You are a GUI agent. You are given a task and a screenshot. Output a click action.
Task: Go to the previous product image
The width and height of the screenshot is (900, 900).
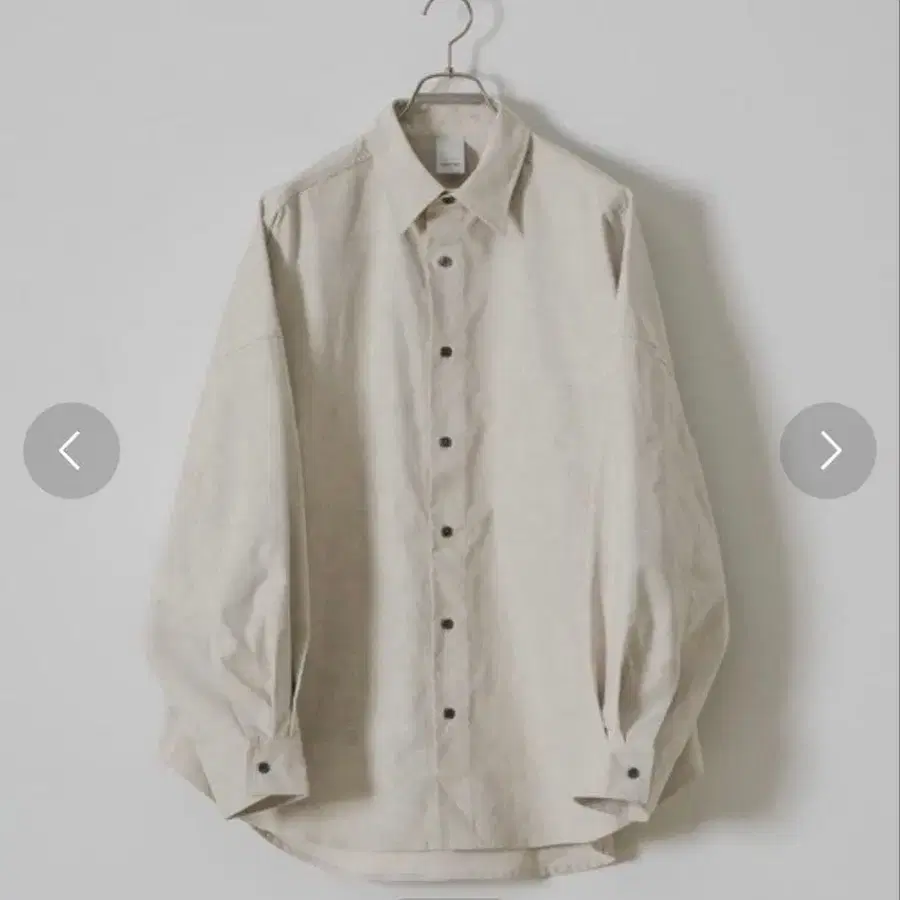71,451
